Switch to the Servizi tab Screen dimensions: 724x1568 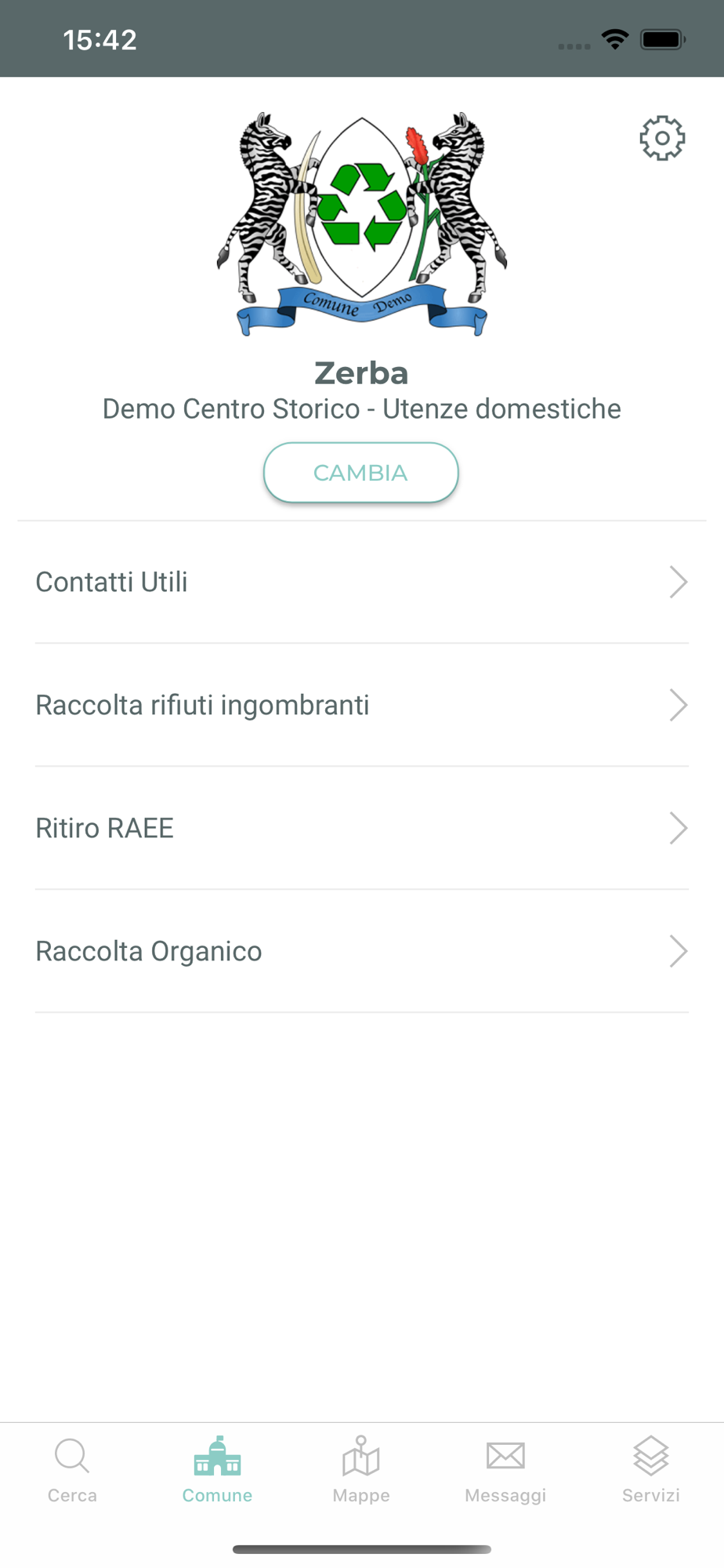(x=650, y=1470)
